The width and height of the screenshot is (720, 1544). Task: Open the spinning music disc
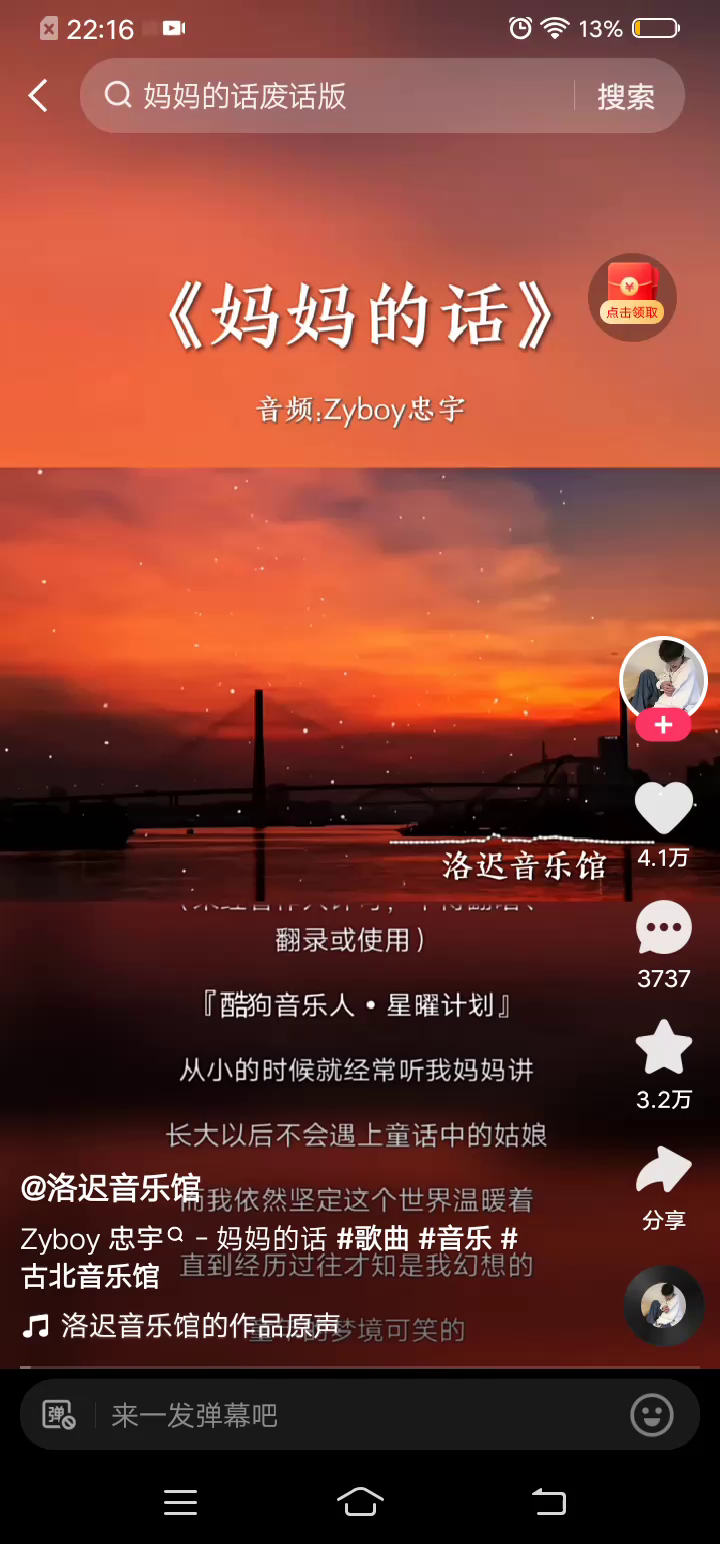(663, 1305)
